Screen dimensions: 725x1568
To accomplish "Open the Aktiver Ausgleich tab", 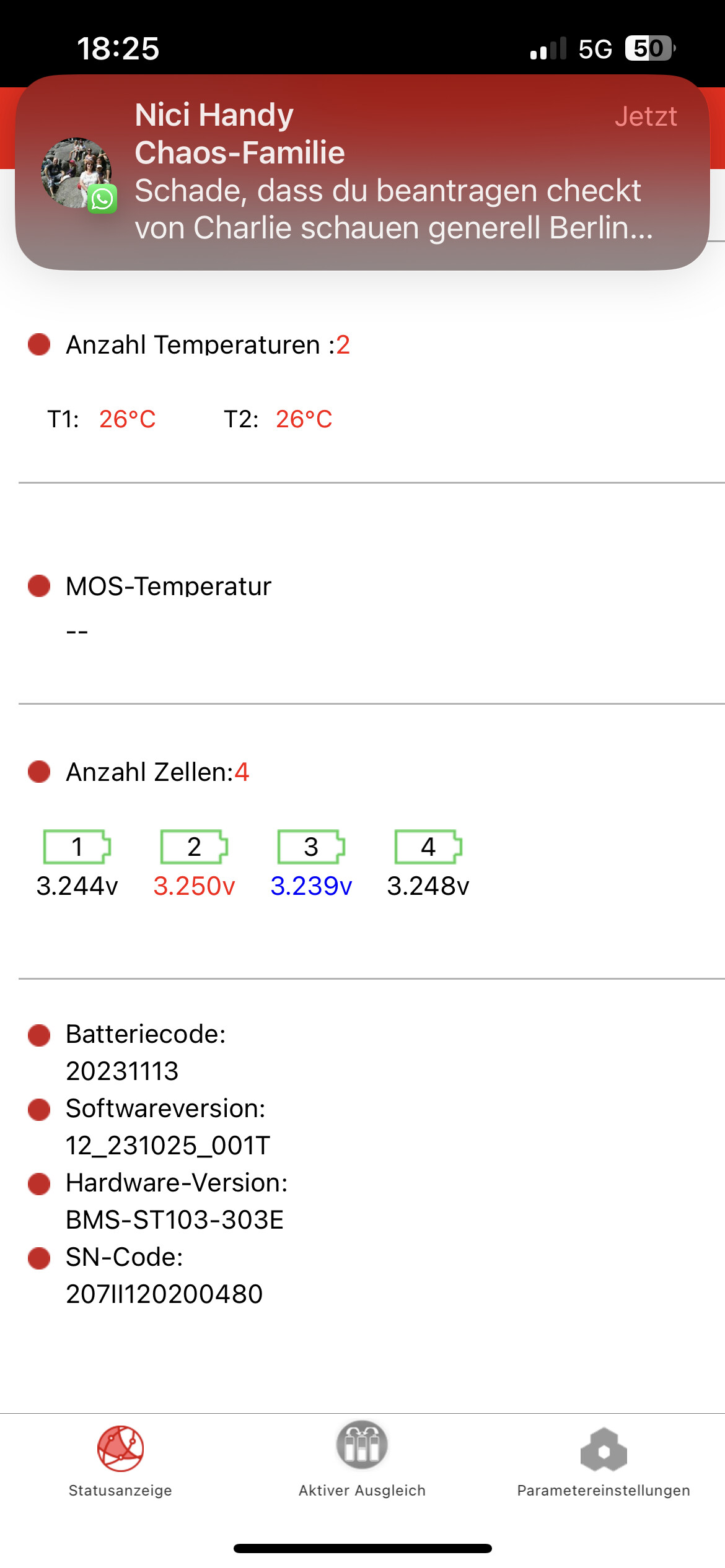I will tap(362, 1461).
